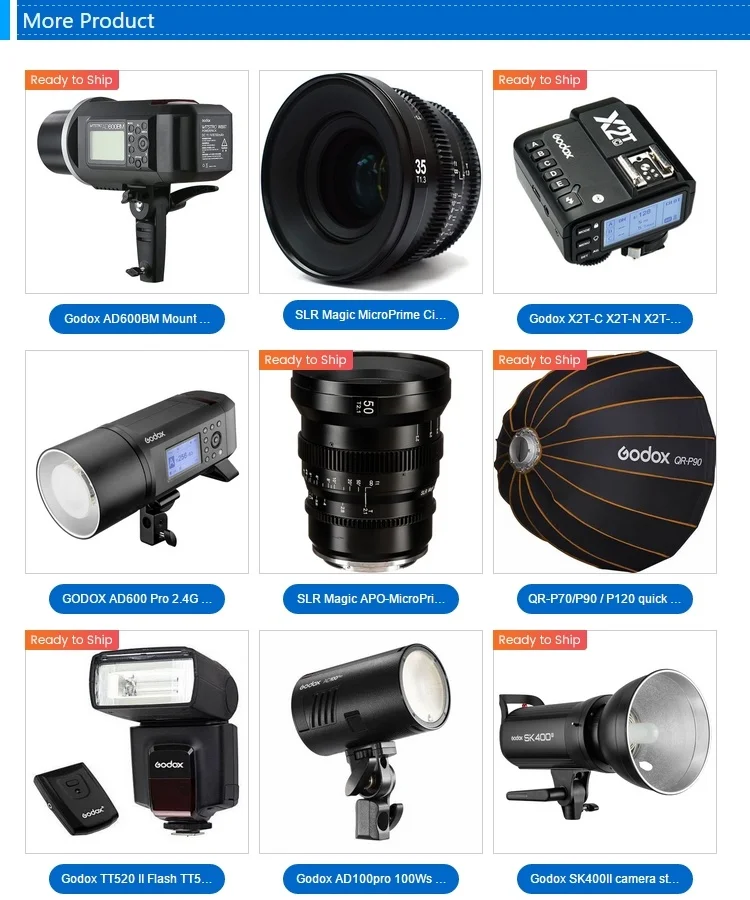Image resolution: width=750 pixels, height=900 pixels.
Task: Click the 50mm T2.1 lens image
Action: pos(372,460)
